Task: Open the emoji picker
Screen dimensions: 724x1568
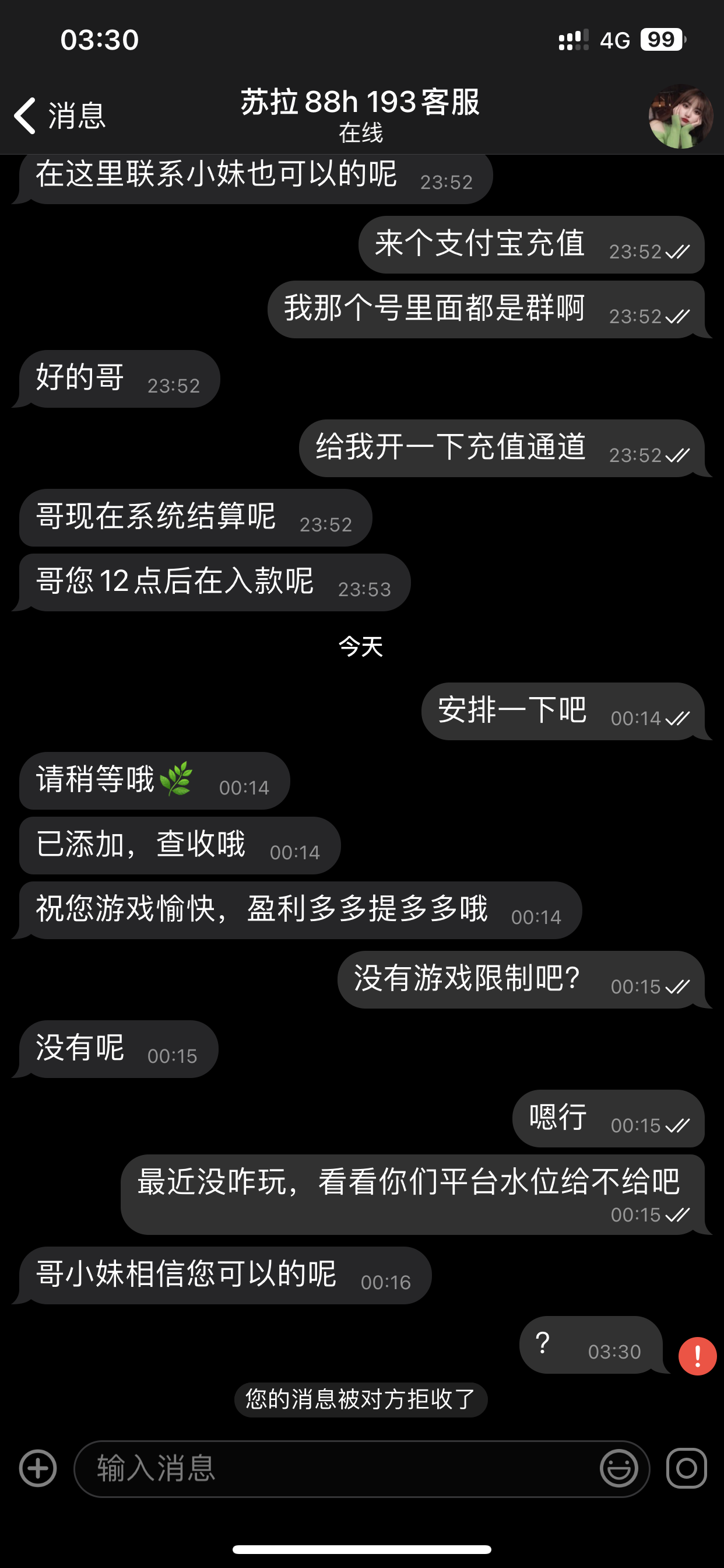Action: pos(618,1468)
